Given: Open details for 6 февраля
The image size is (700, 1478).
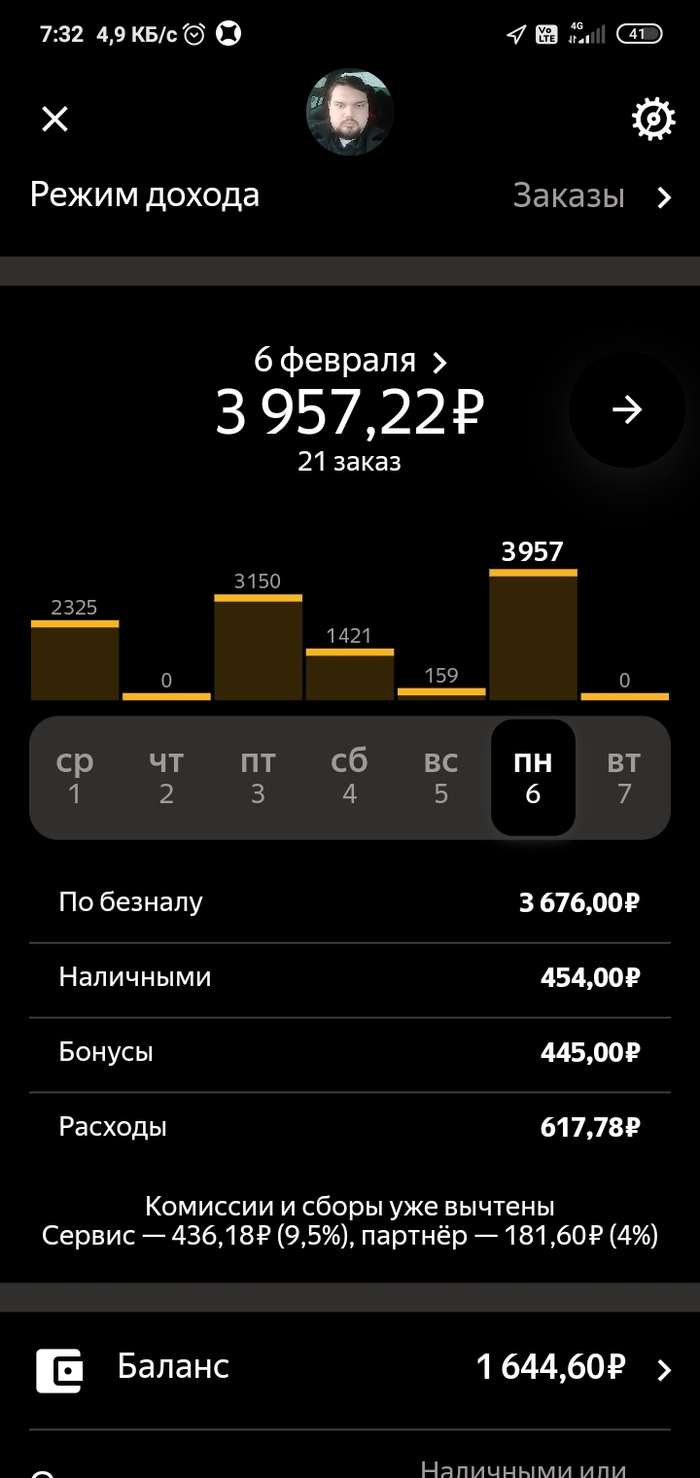Looking at the screenshot, I should [350, 360].
